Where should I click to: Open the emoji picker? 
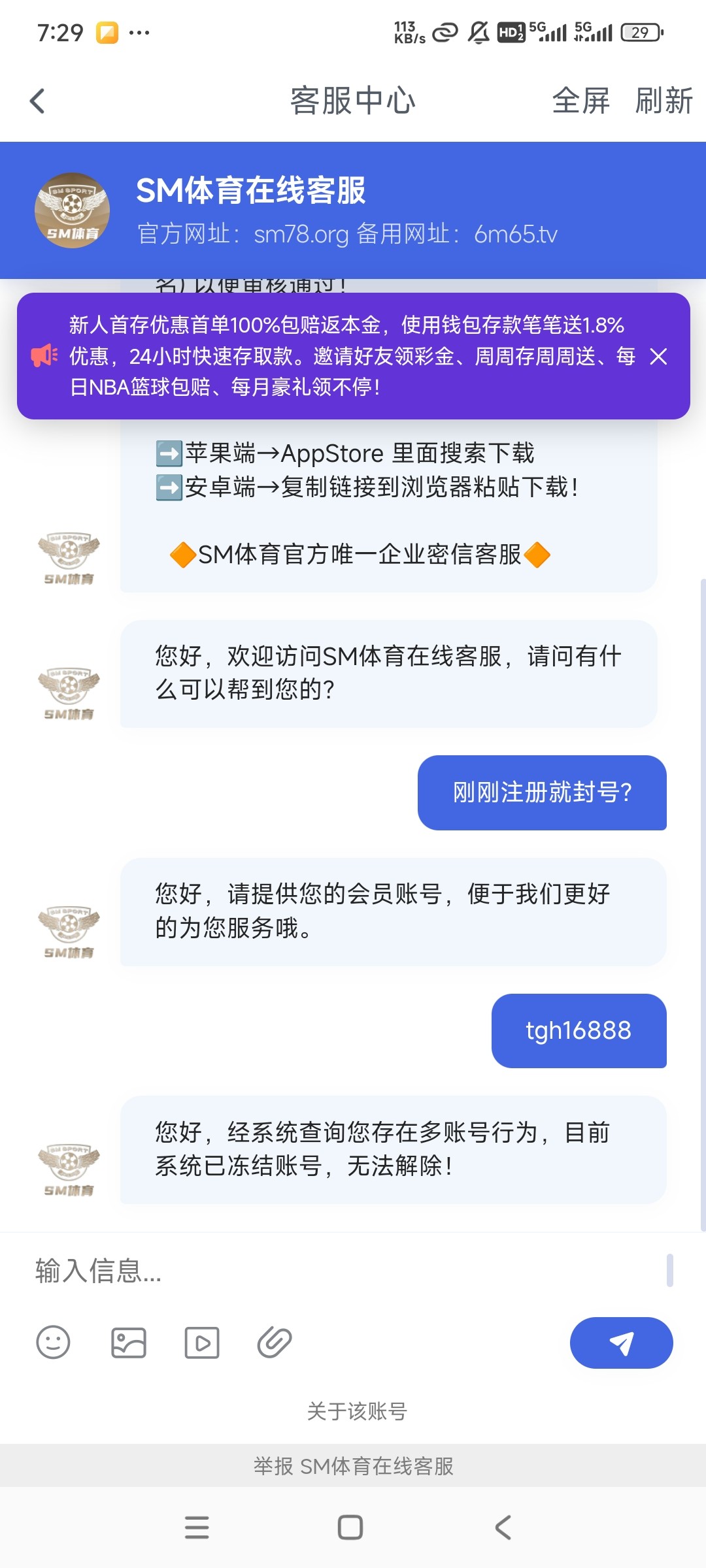(x=53, y=1343)
